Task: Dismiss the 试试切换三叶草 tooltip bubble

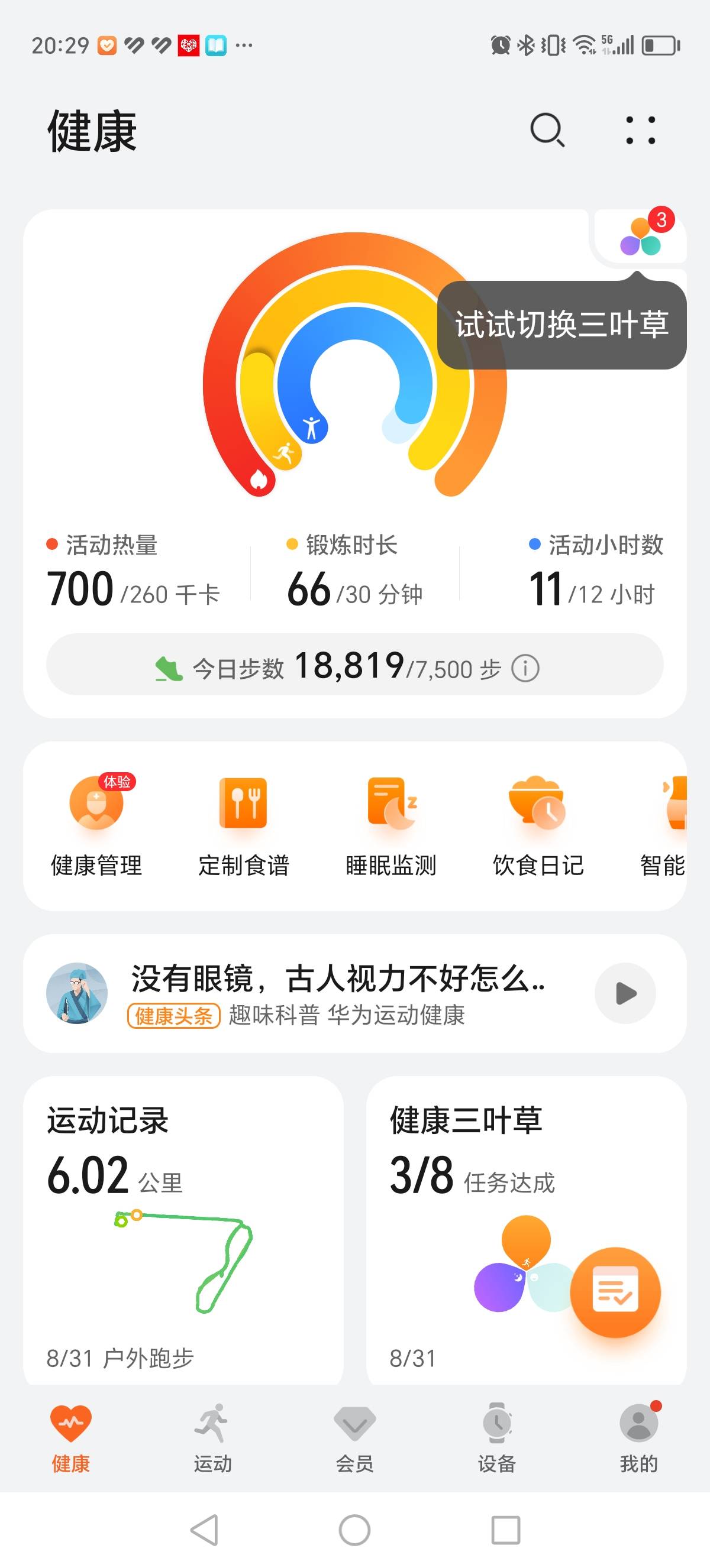Action: click(x=563, y=327)
